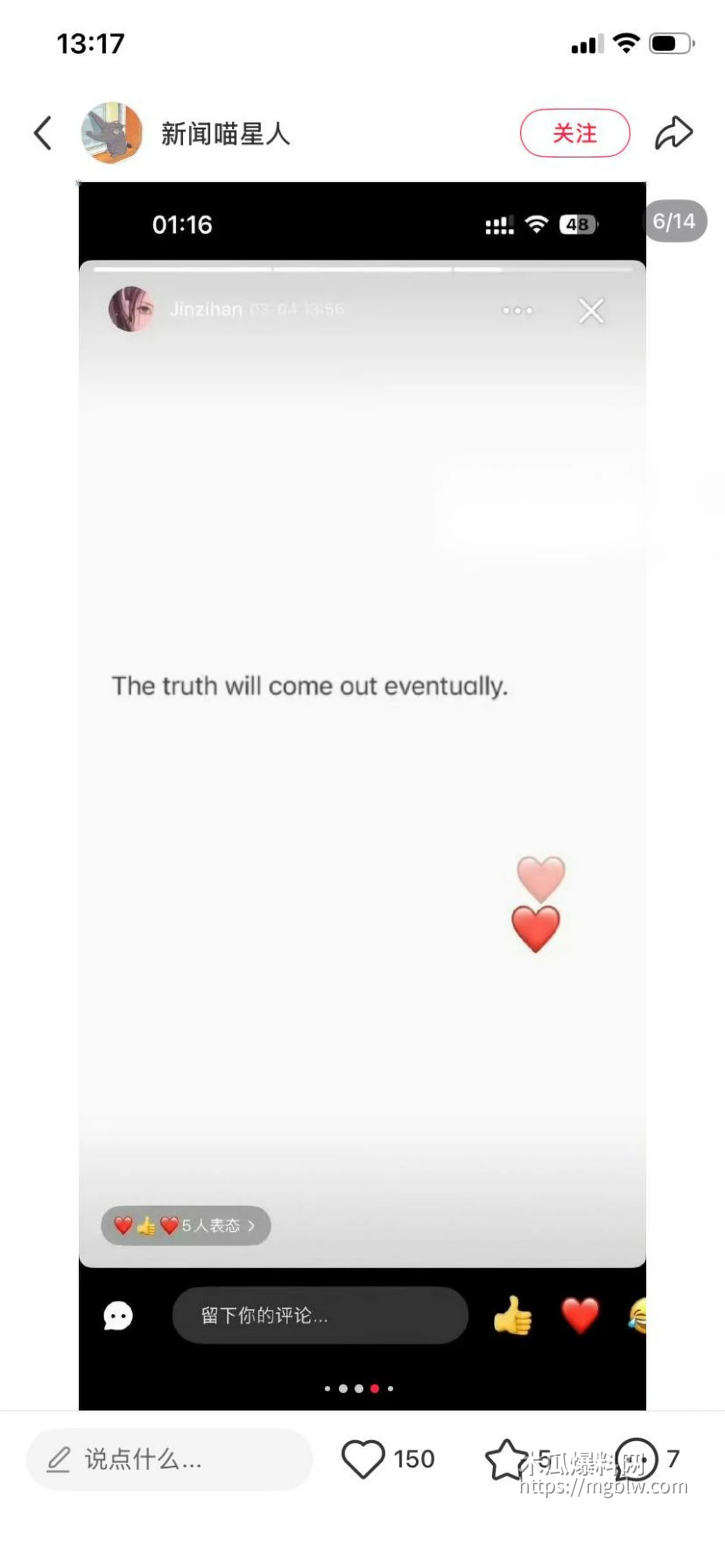Open the comments bubble icon

coord(637,1459)
